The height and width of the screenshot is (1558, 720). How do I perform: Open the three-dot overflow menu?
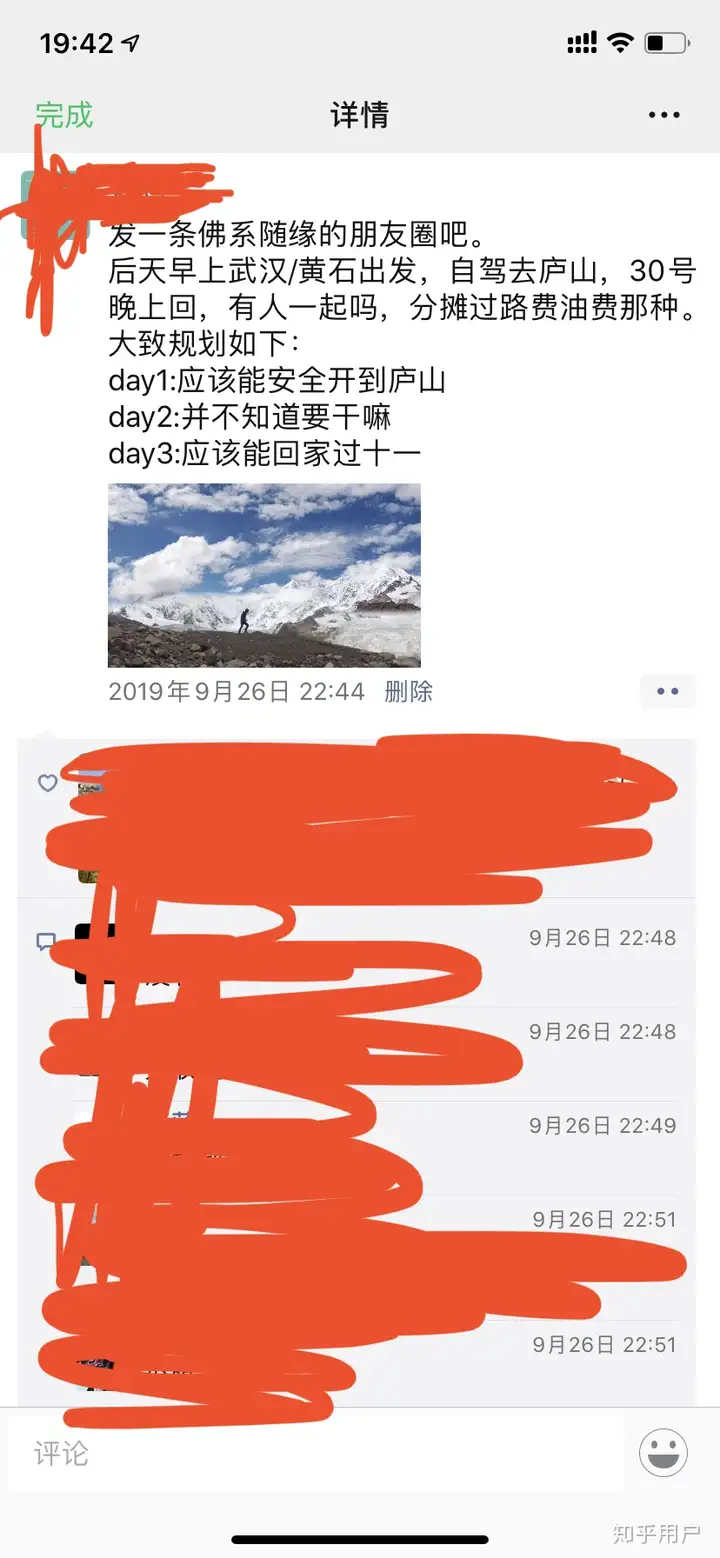pyautogui.click(x=664, y=116)
